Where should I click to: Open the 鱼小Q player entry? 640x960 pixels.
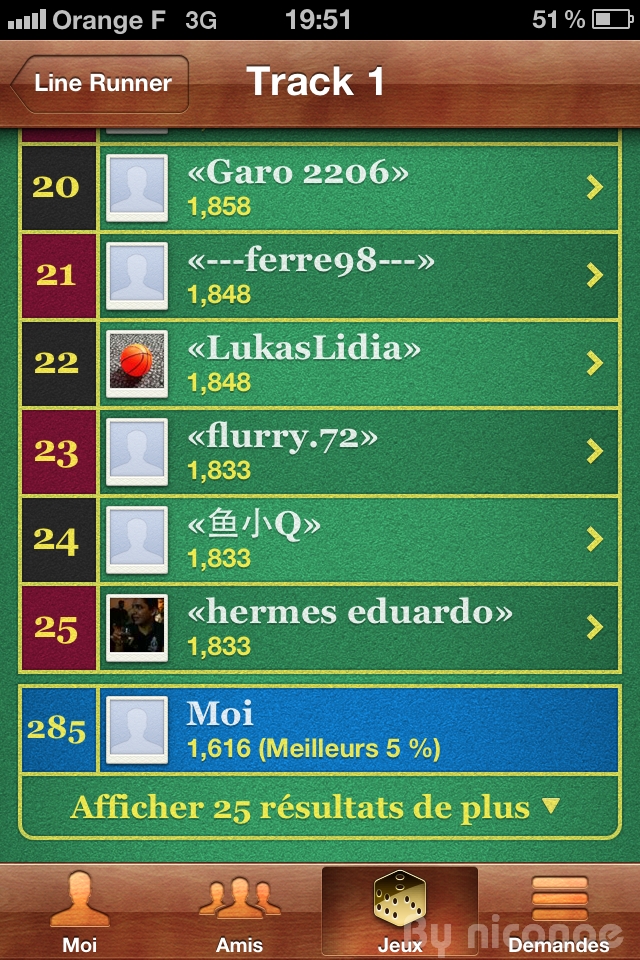(x=358, y=539)
